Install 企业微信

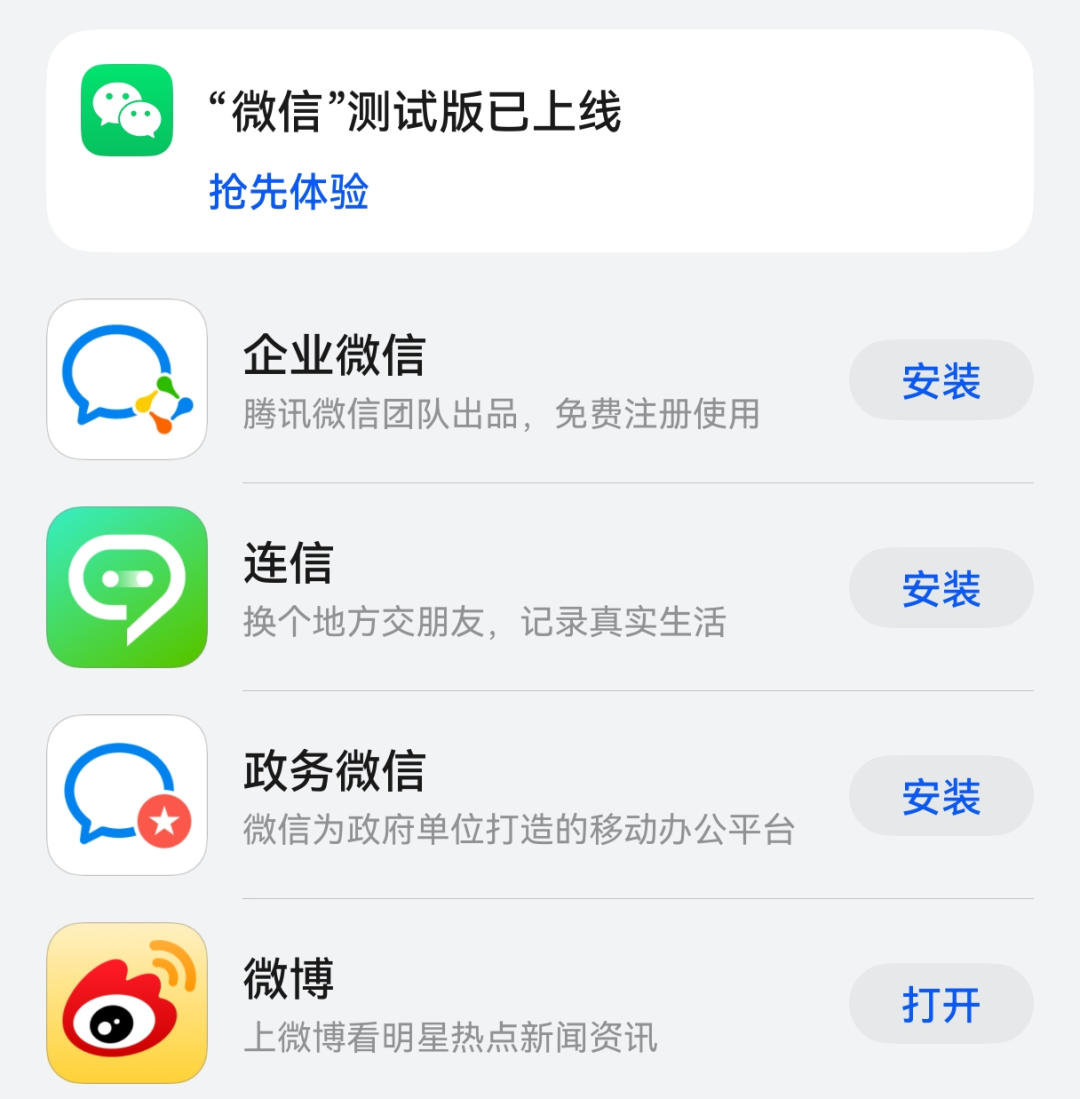(x=941, y=380)
